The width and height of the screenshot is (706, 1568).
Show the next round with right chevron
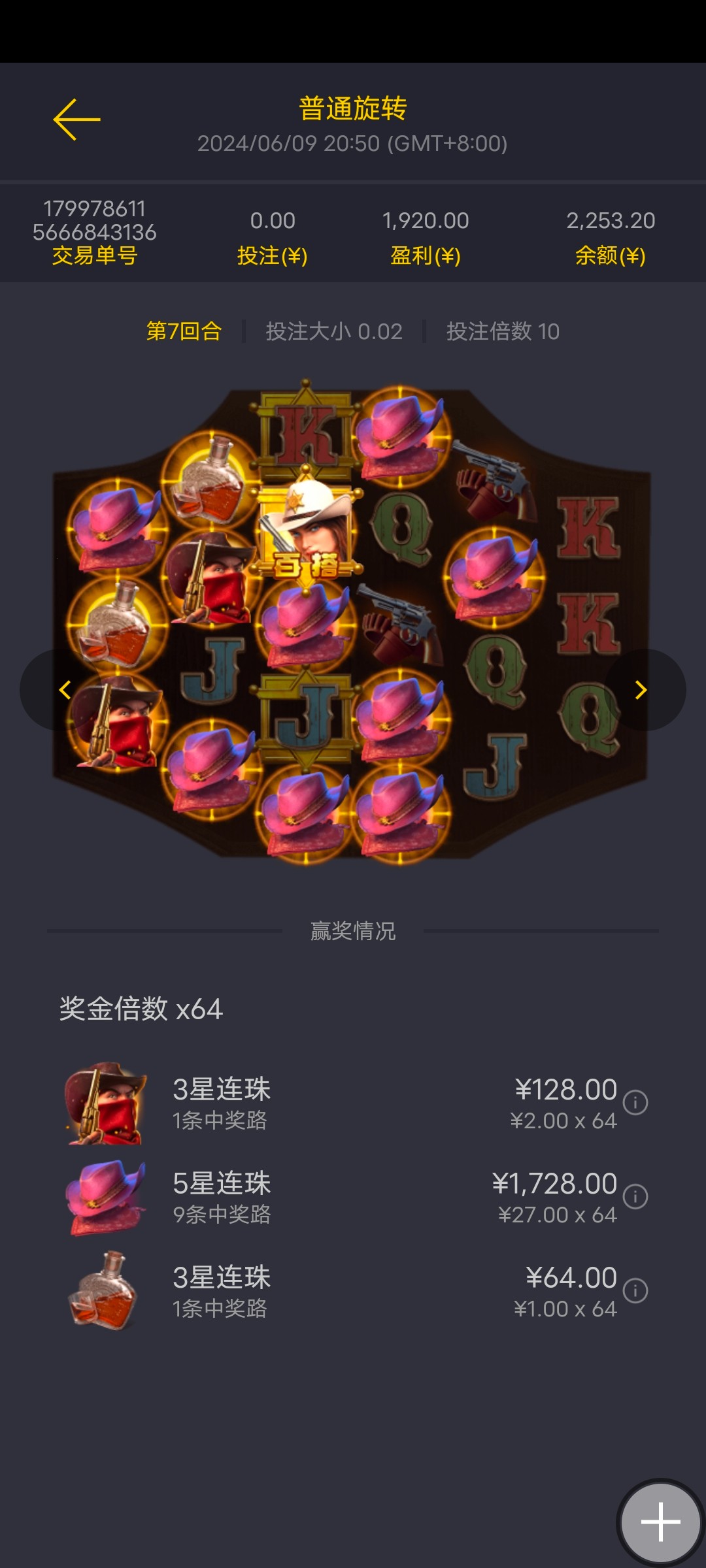(641, 690)
